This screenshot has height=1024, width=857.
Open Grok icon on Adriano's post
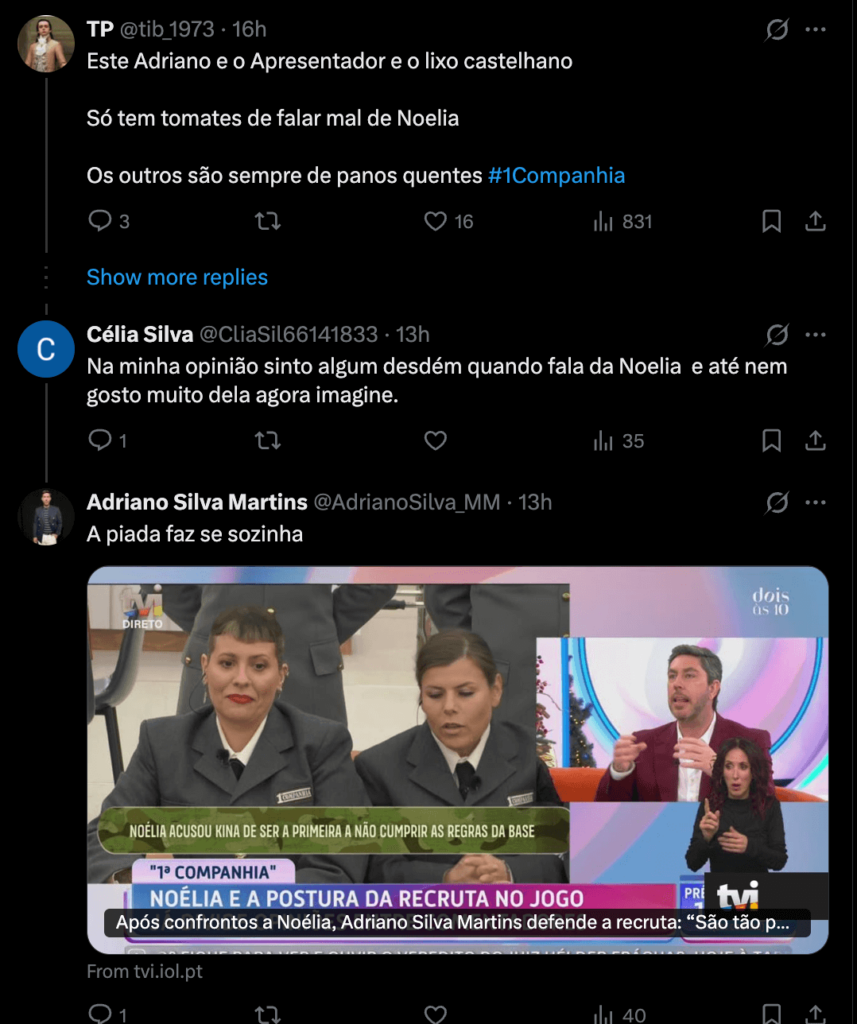(777, 502)
